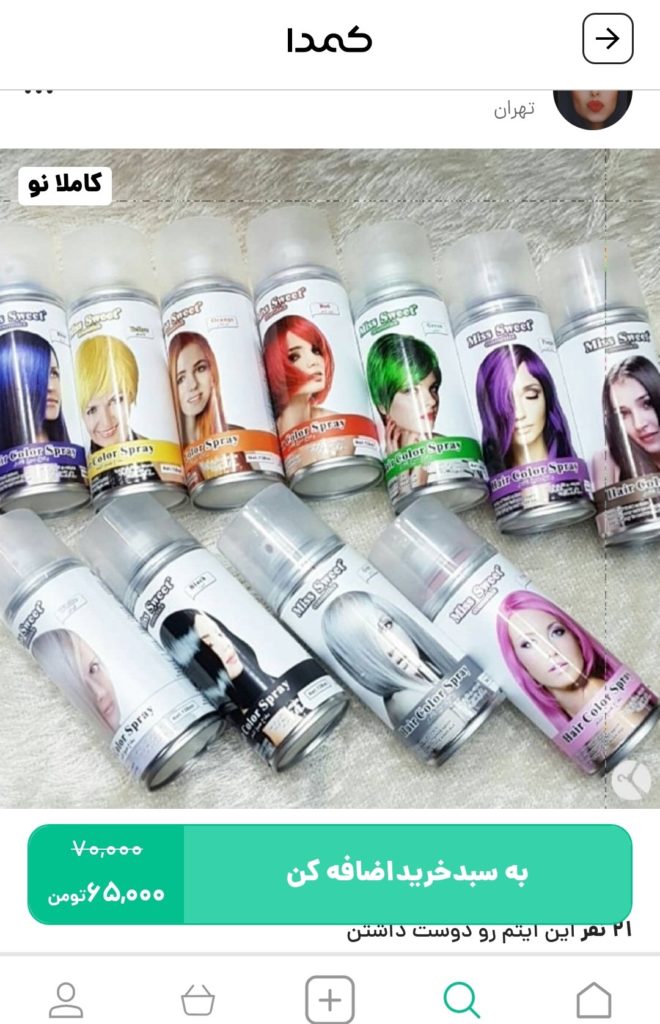Screen dimensions: 660x1024
Task: Open the add new item tab
Action: point(330,999)
